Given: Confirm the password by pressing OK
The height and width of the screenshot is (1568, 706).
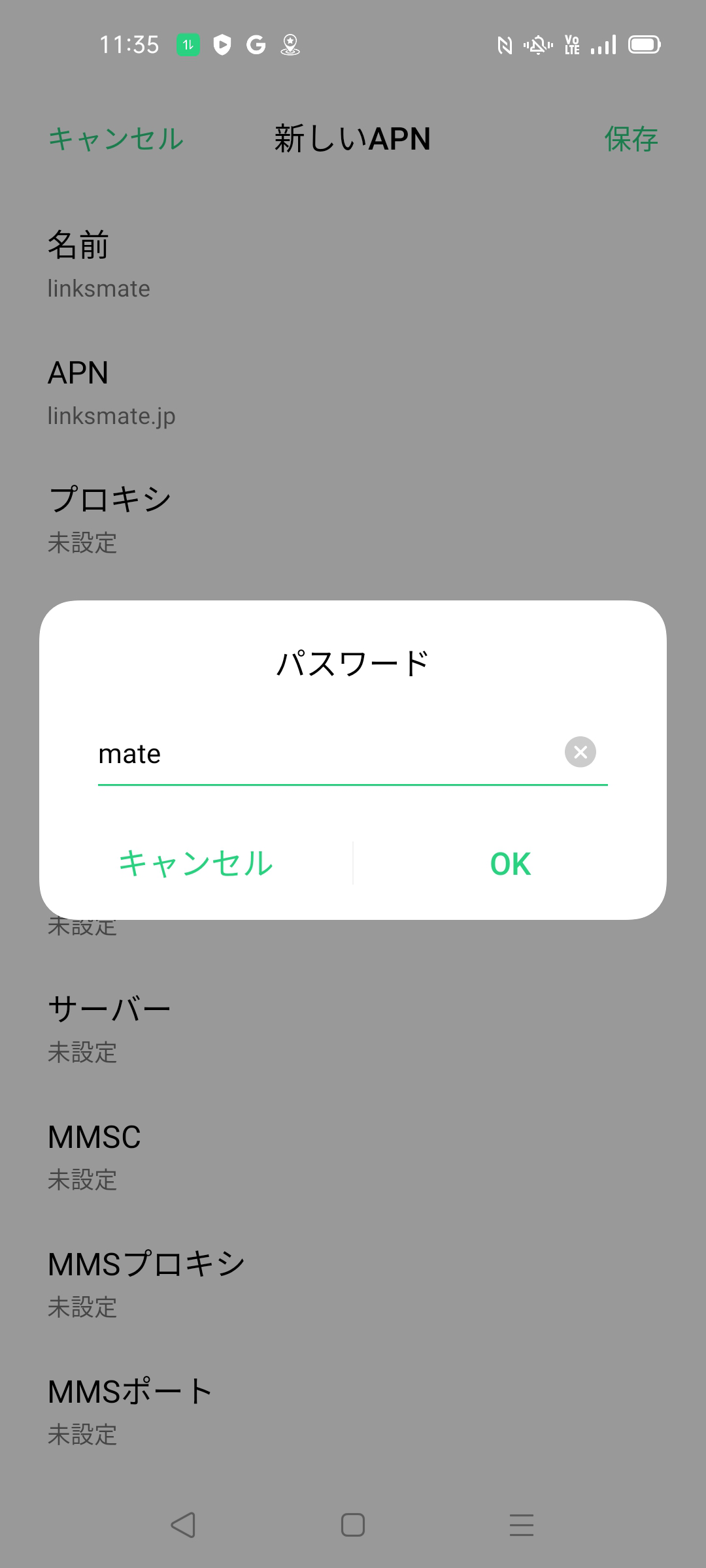Looking at the screenshot, I should point(509,864).
